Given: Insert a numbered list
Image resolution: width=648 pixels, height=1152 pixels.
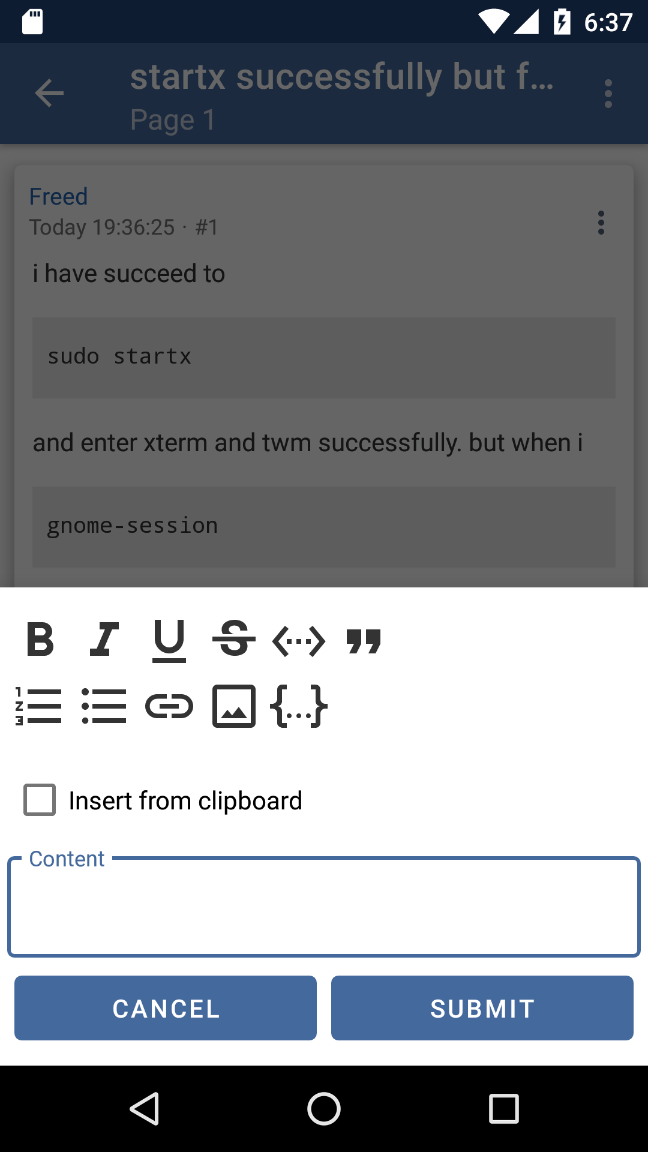Looking at the screenshot, I should click(40, 706).
